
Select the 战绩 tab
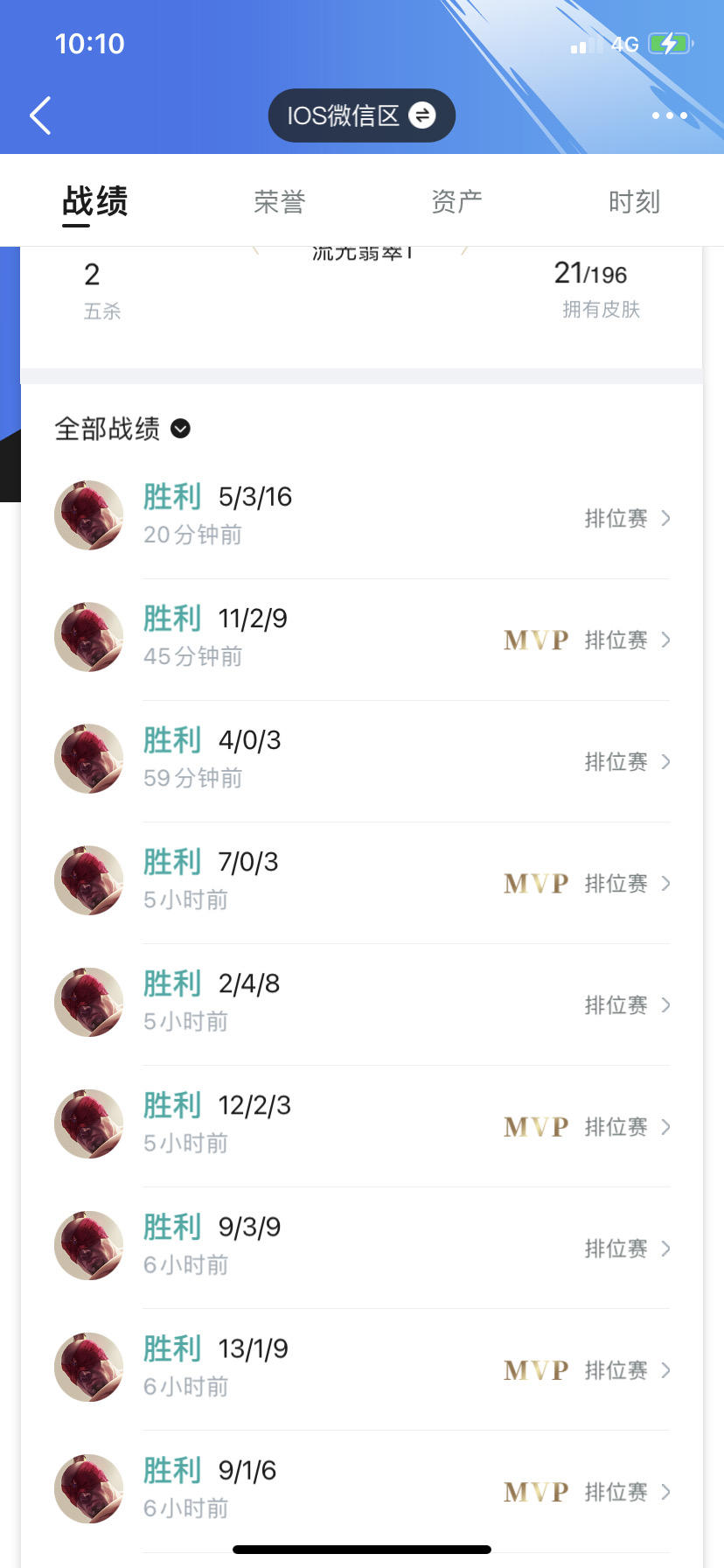95,202
